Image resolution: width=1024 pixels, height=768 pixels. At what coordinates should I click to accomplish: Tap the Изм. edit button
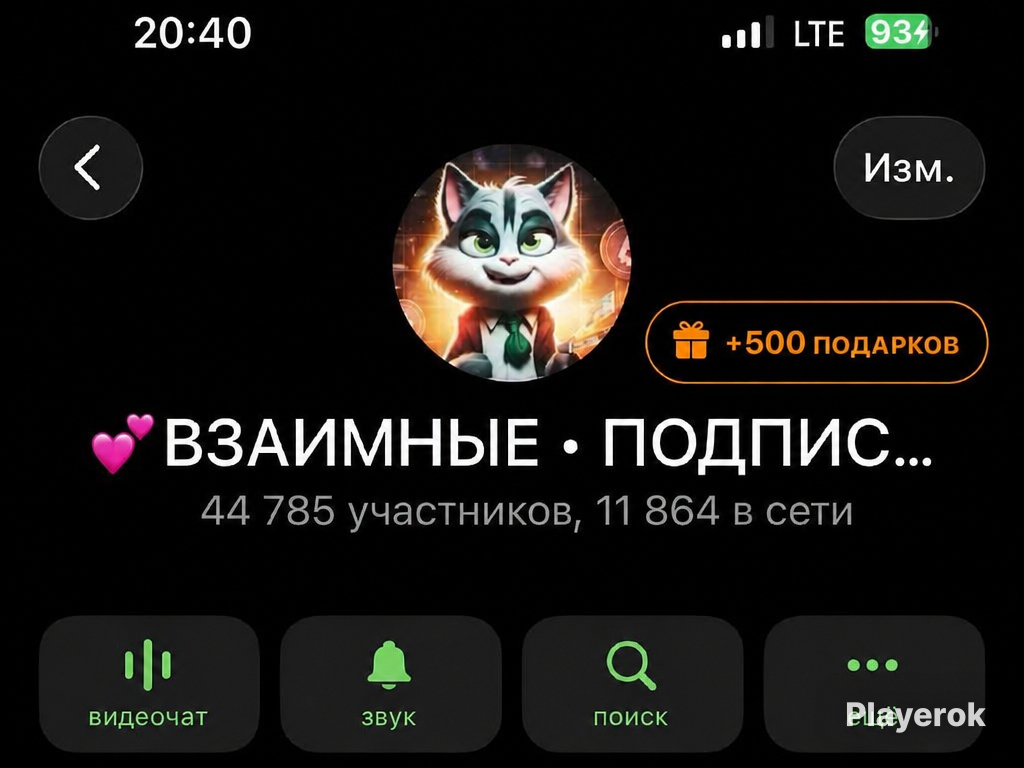(x=909, y=168)
